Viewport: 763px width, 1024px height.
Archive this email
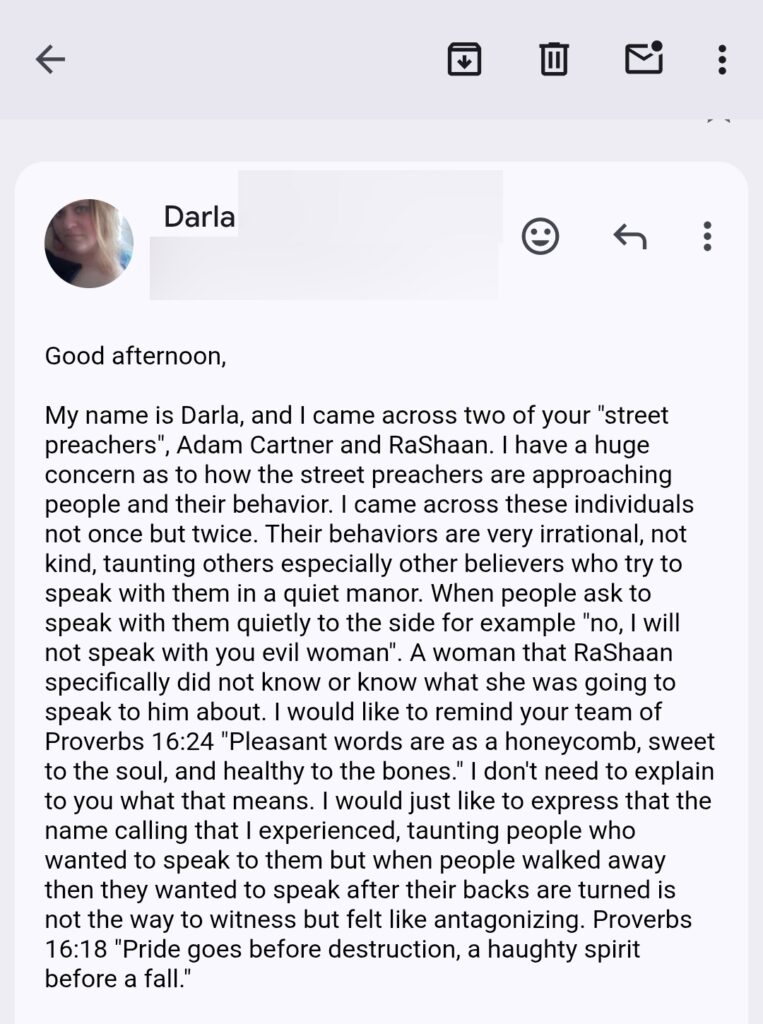pos(464,60)
